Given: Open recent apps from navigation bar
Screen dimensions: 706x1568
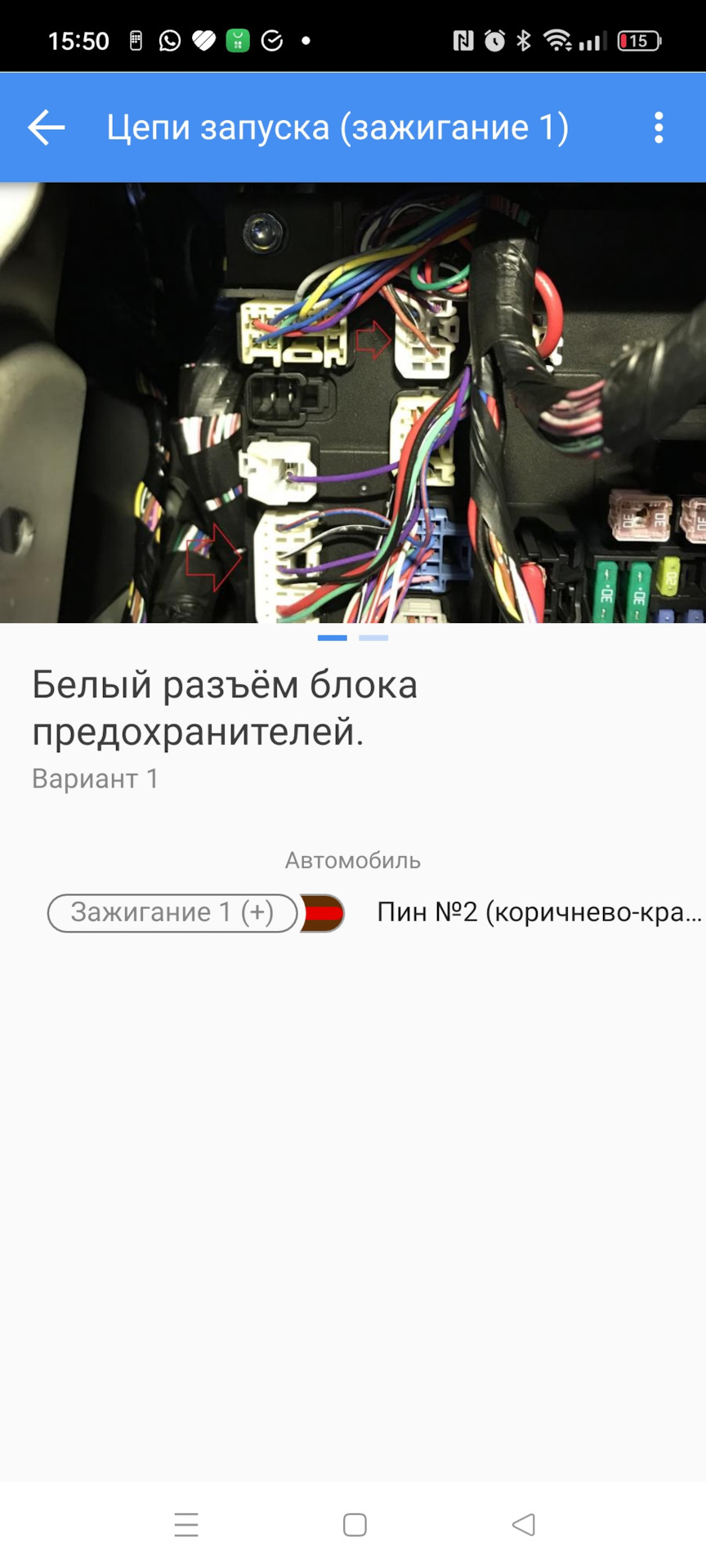Looking at the screenshot, I should [186, 1525].
